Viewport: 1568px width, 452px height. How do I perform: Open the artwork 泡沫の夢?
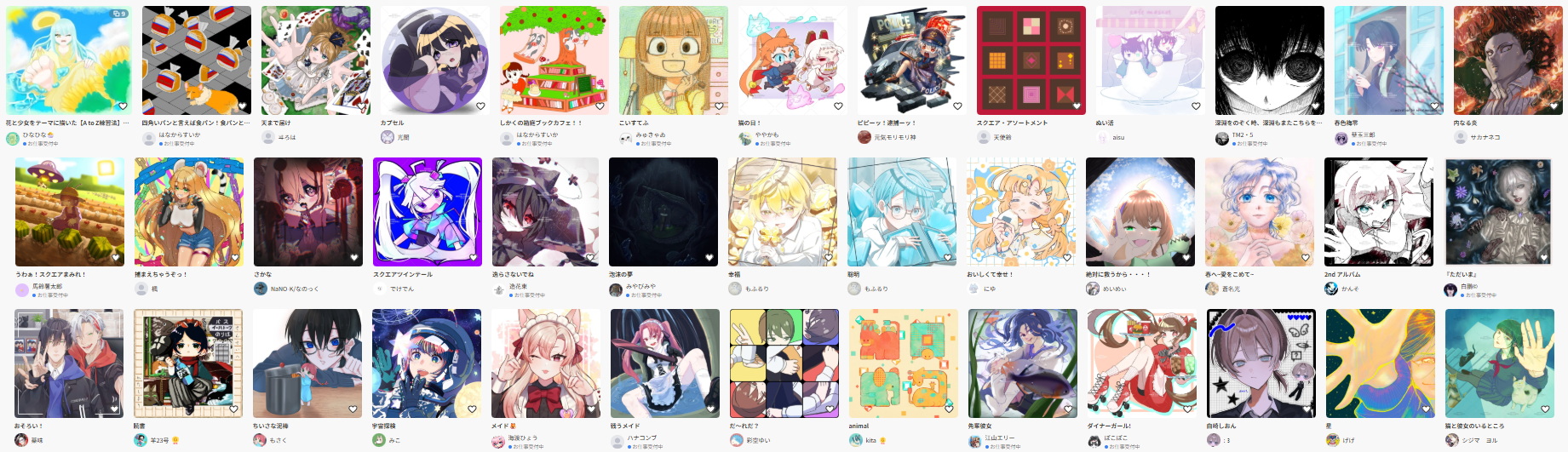663,211
